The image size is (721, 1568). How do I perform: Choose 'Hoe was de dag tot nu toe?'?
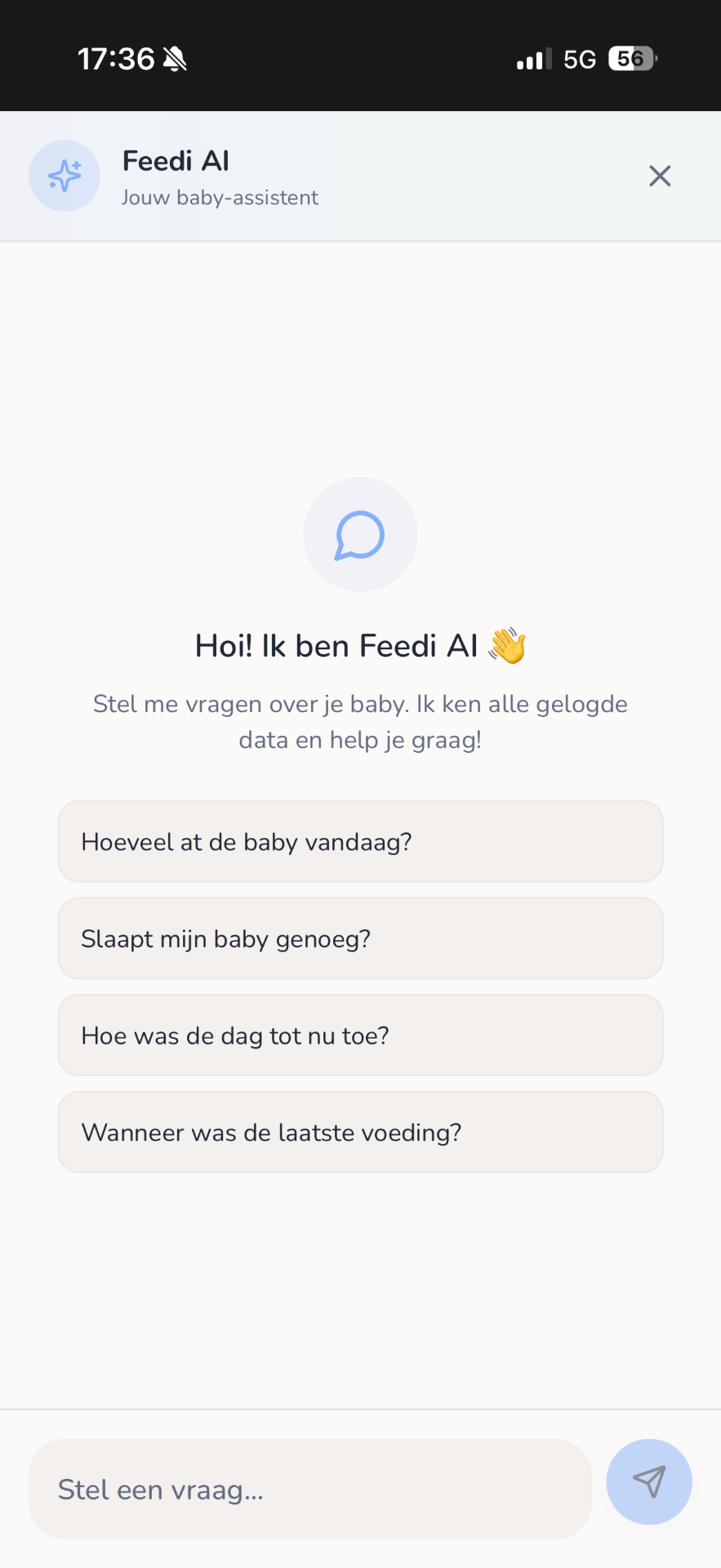(x=360, y=1036)
